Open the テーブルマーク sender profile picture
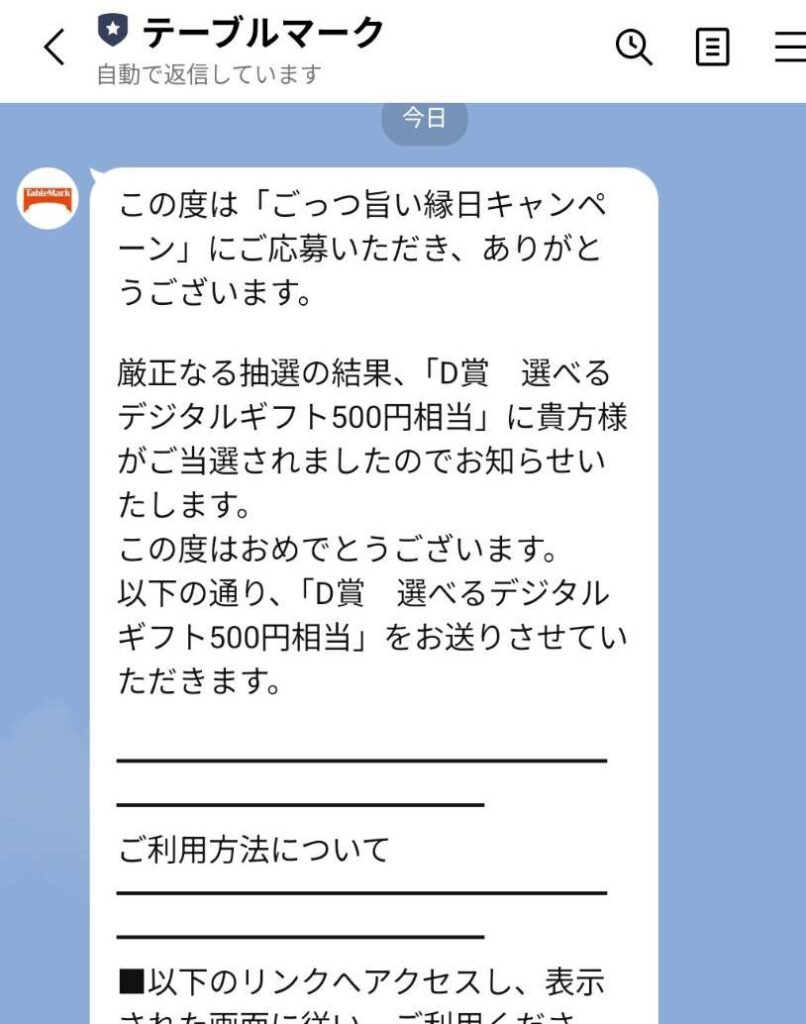Image resolution: width=806 pixels, height=1024 pixels. pyautogui.click(x=48, y=198)
